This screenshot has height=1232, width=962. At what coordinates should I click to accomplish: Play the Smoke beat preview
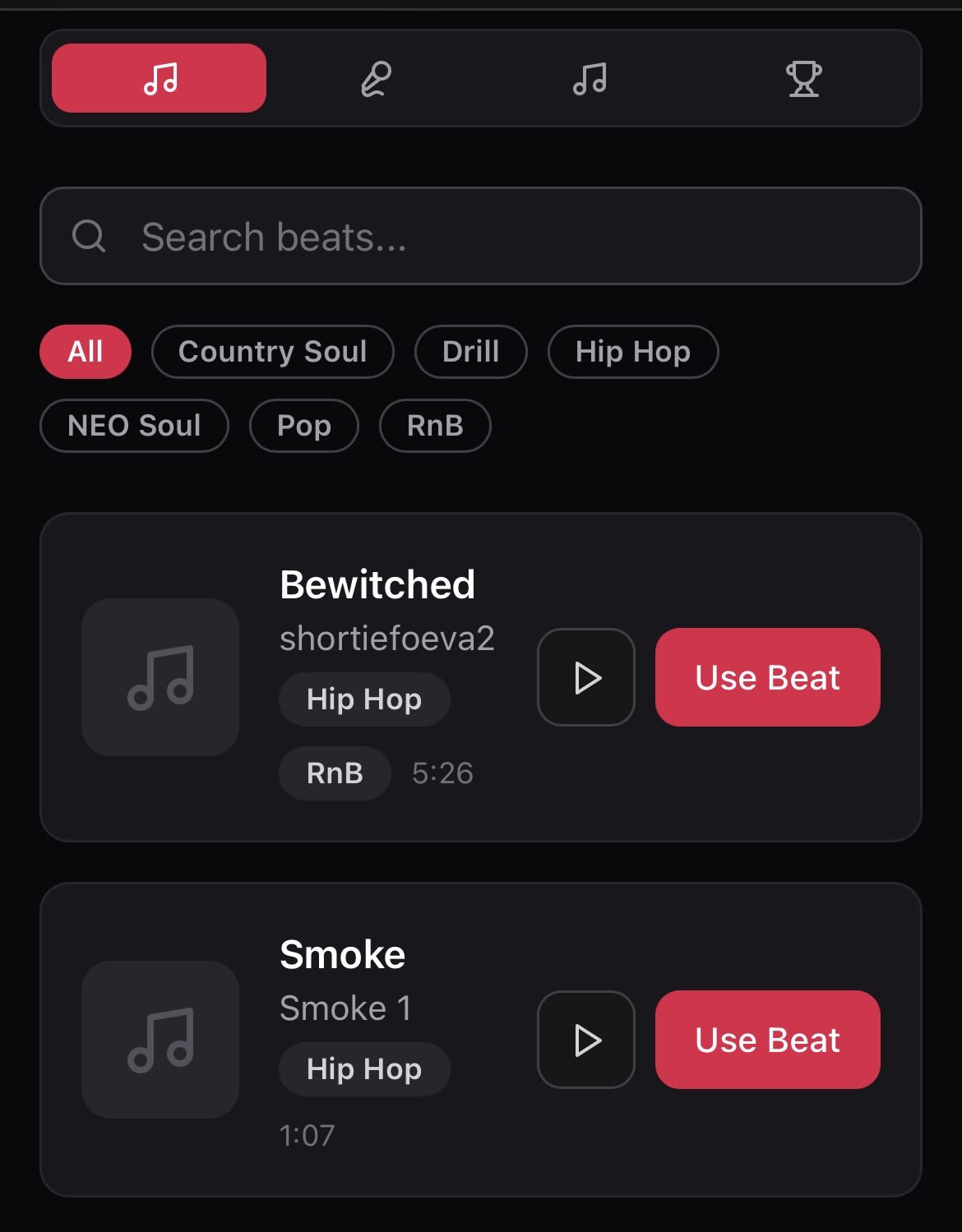586,1040
